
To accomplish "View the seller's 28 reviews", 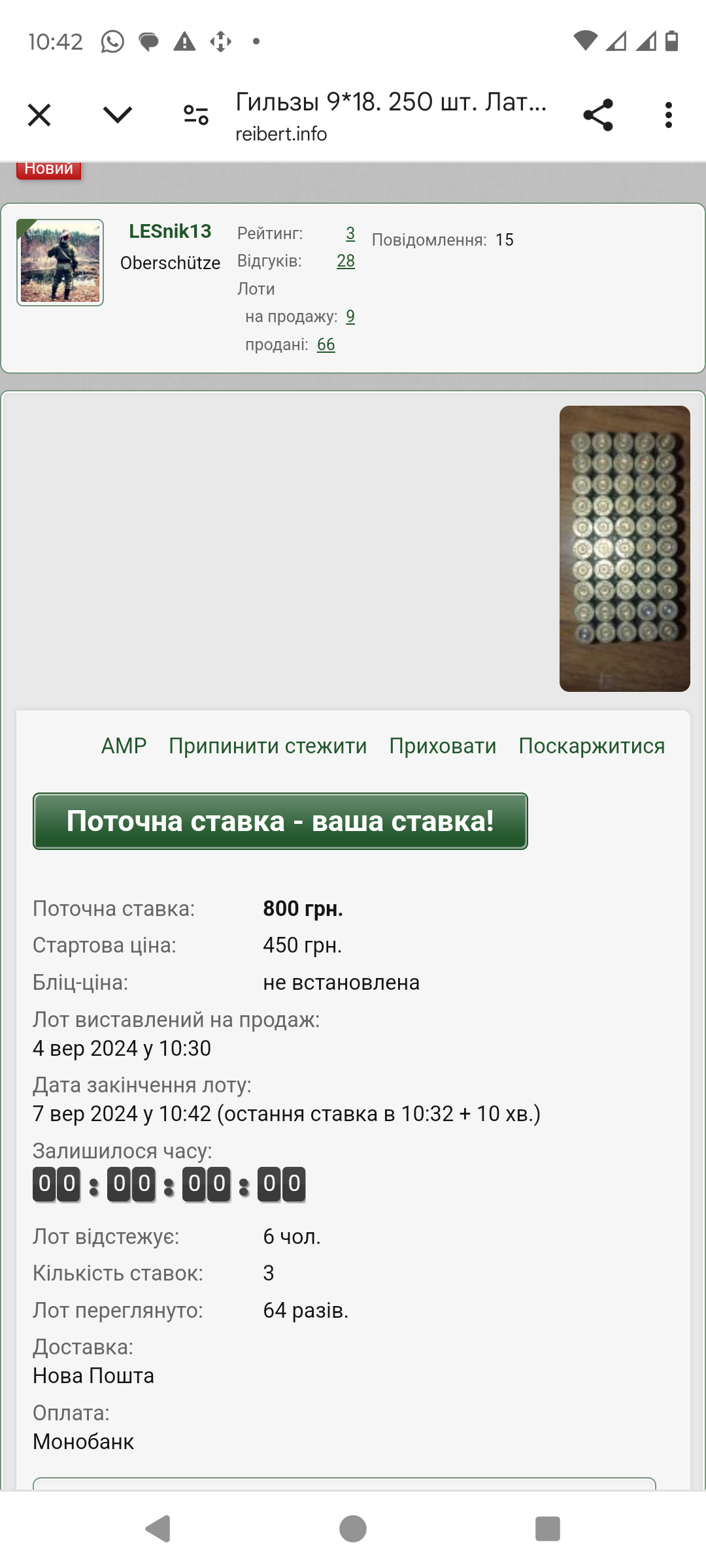I will [346, 261].
